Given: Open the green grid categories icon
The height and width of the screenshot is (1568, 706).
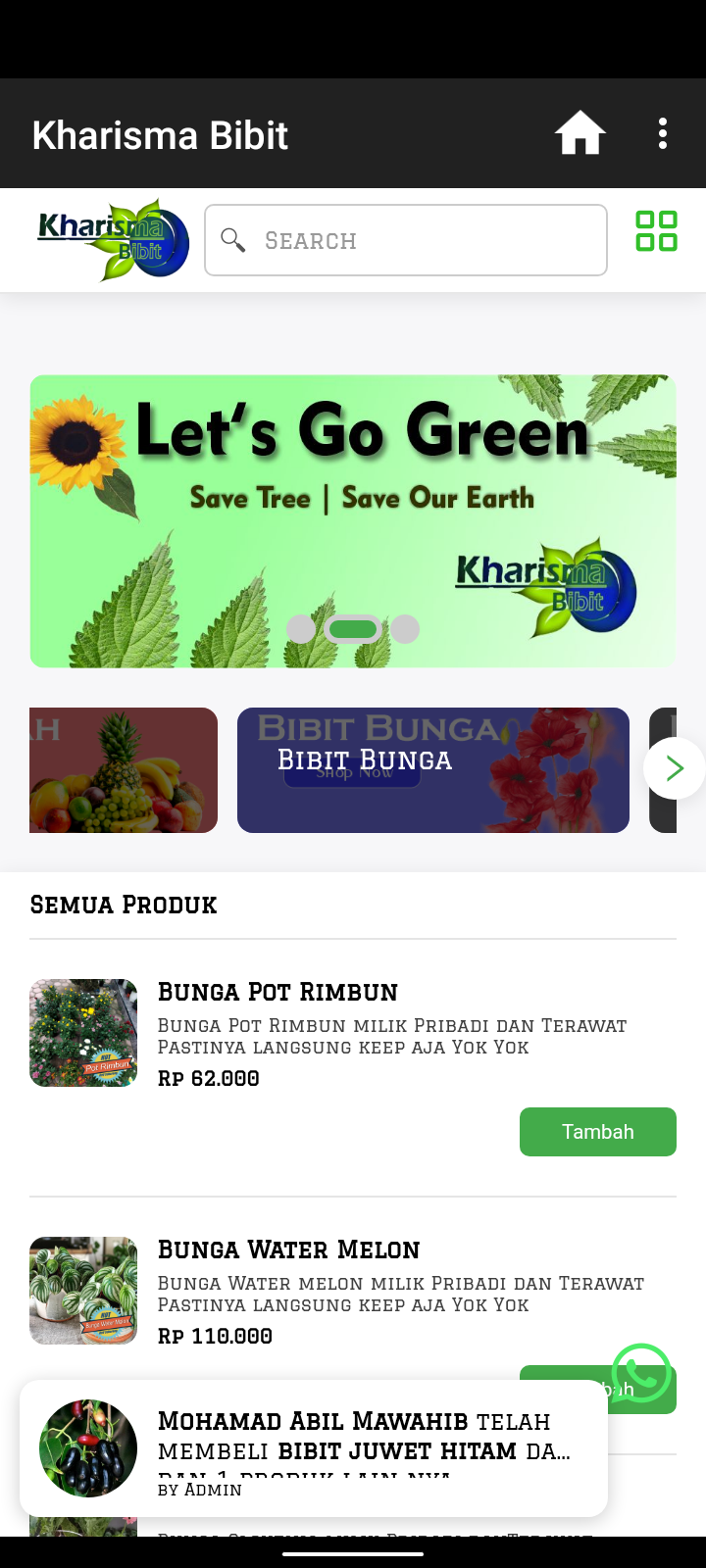Looking at the screenshot, I should (x=656, y=231).
